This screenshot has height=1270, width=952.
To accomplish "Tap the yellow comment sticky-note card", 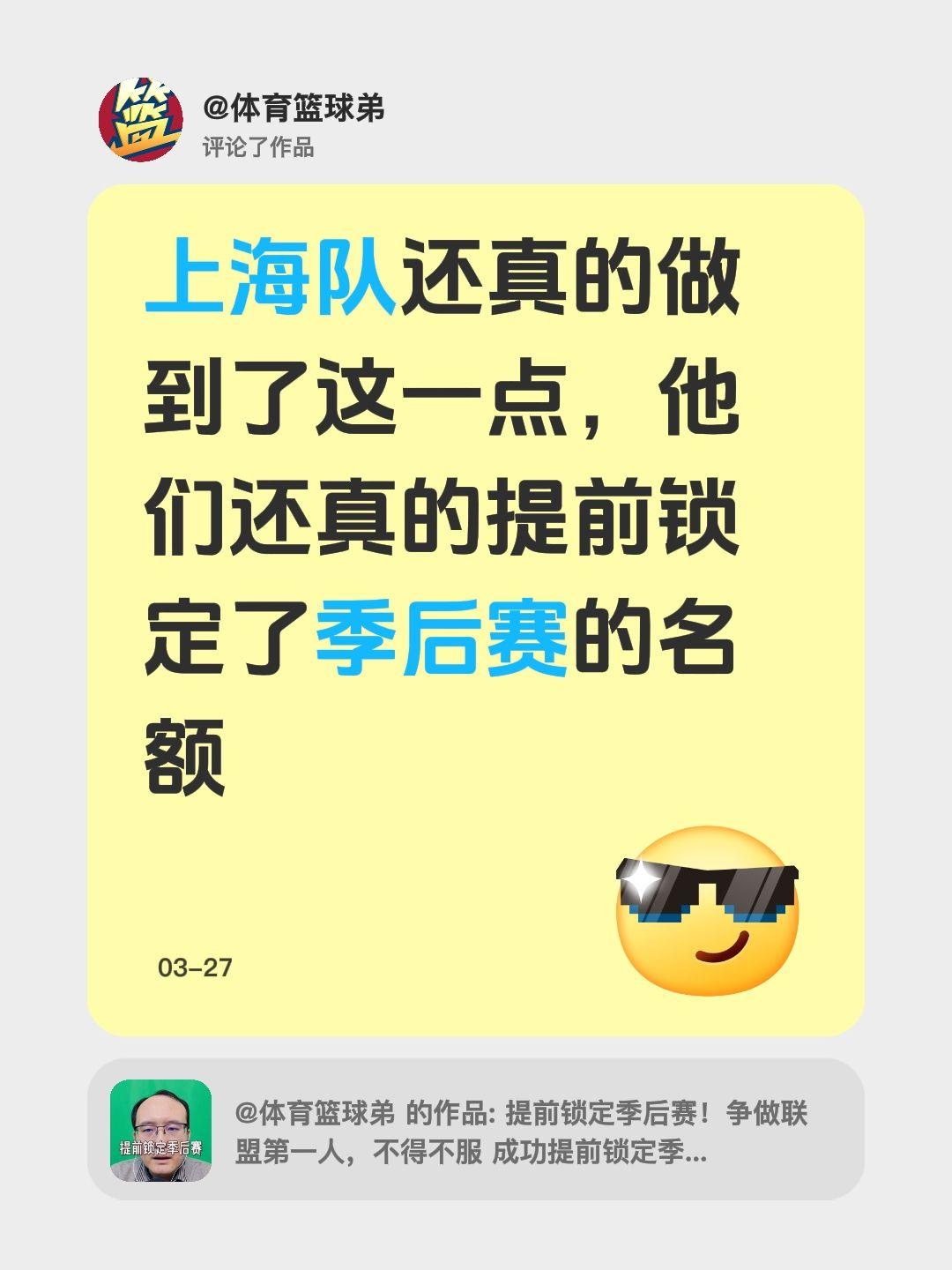I will (x=476, y=609).
